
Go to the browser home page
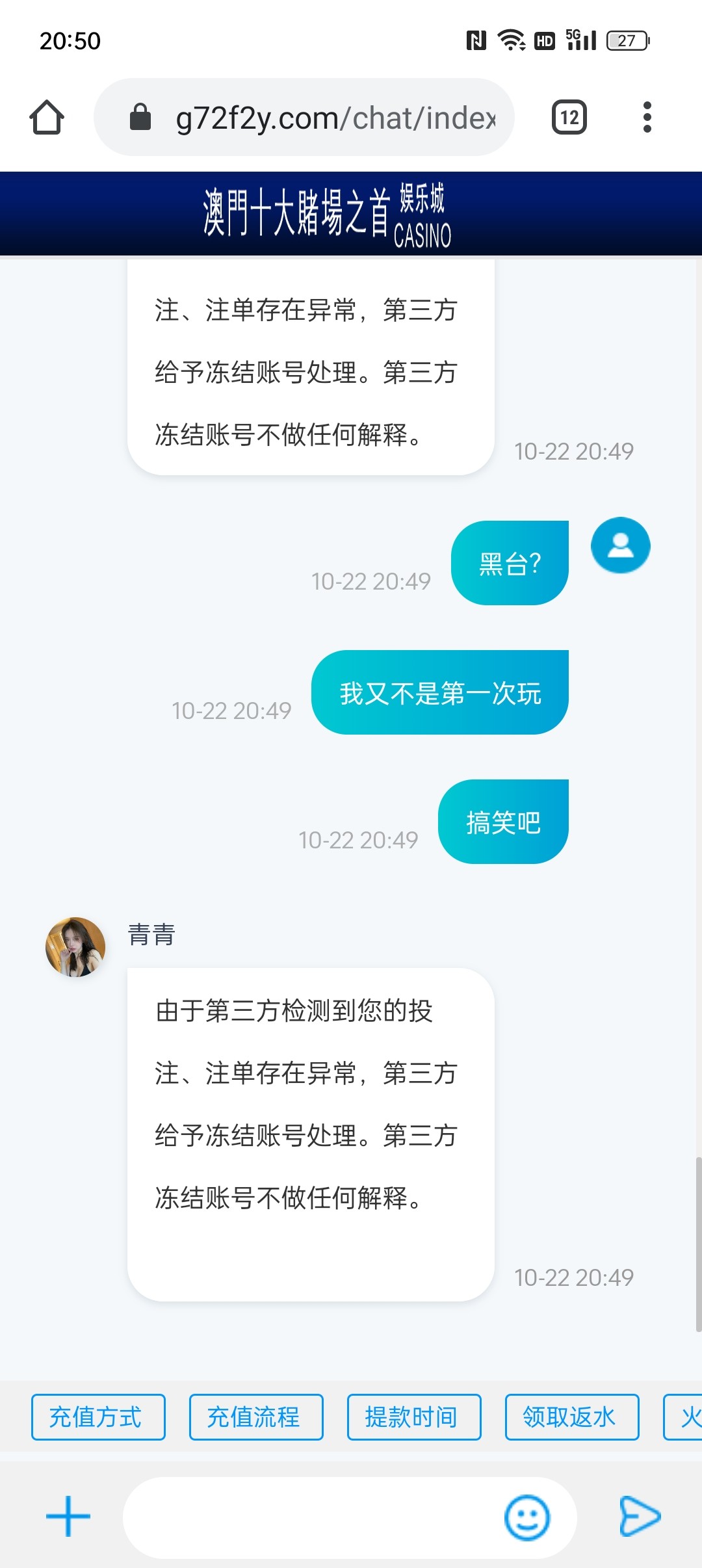coord(47,118)
